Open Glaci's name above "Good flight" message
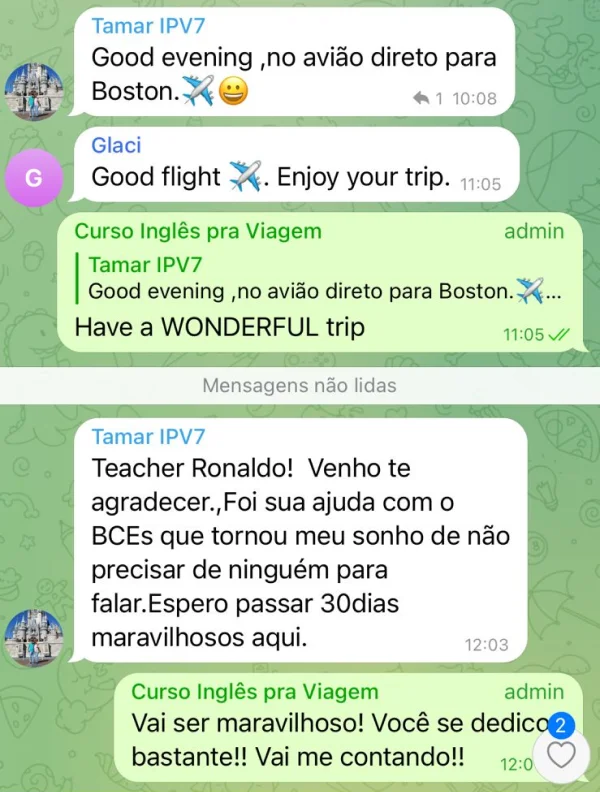 click(116, 146)
